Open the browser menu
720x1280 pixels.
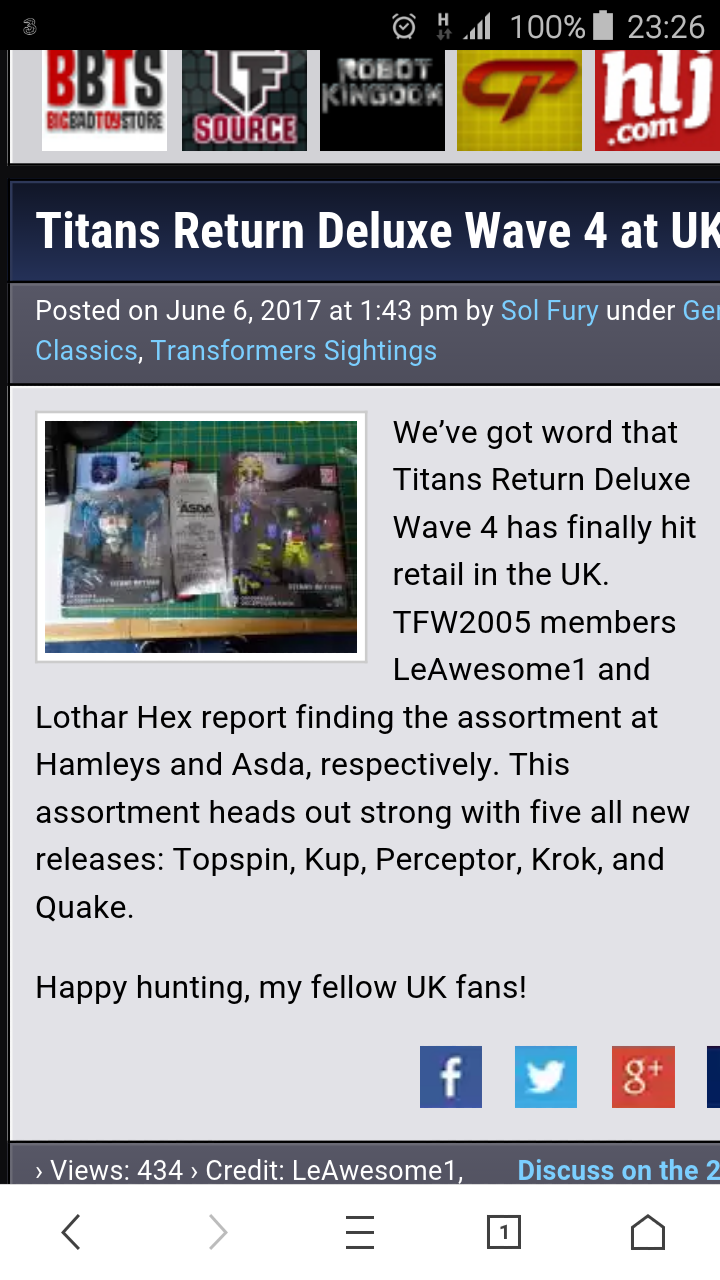(x=360, y=1233)
